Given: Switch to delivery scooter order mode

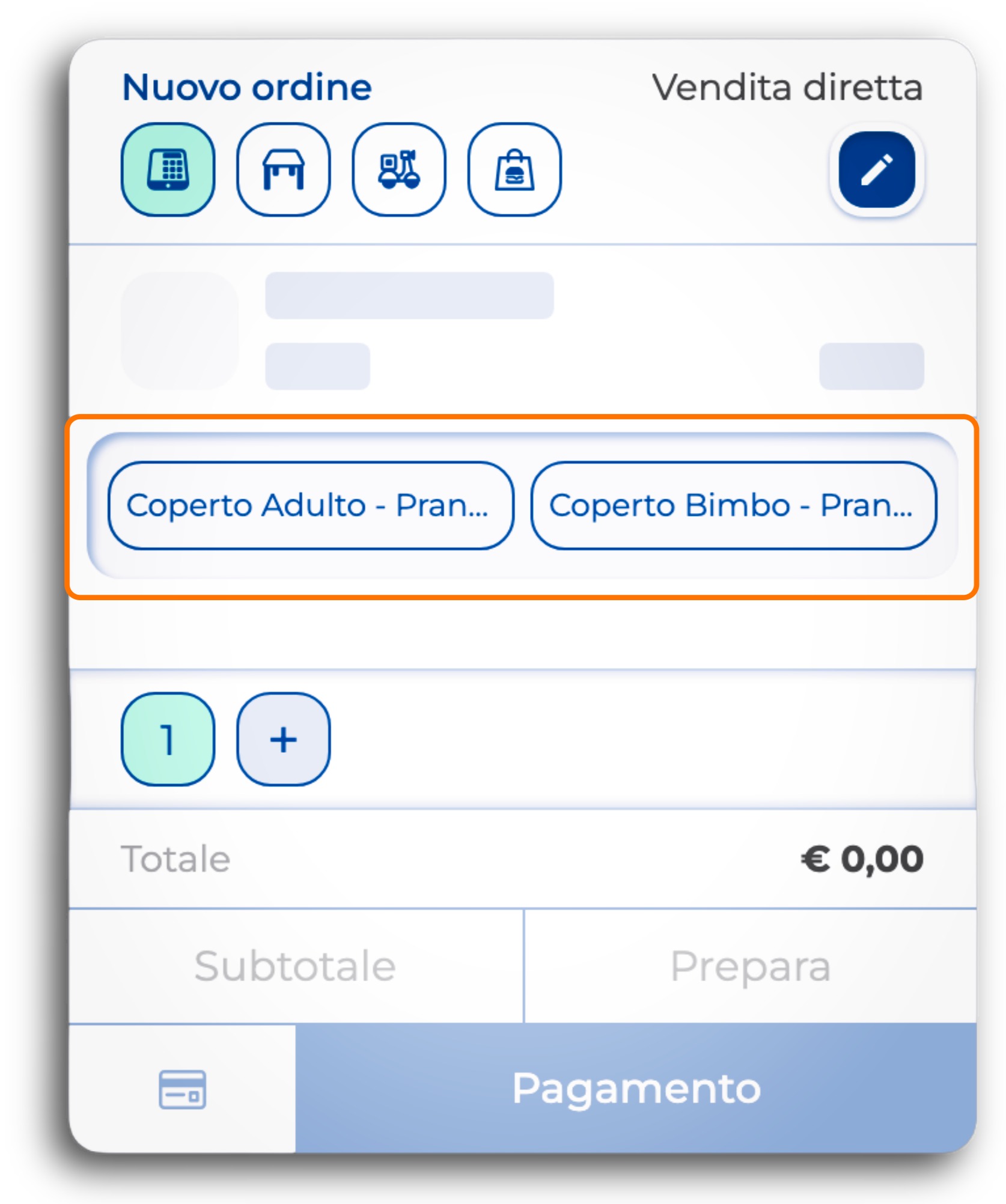Looking at the screenshot, I should tap(398, 169).
